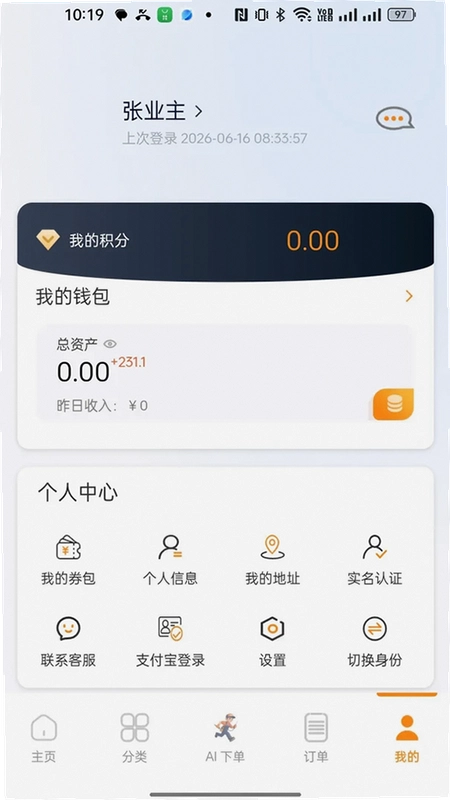Select 切换身份 to switch identity
Image resolution: width=450 pixels, height=800 pixels.
[x=374, y=642]
